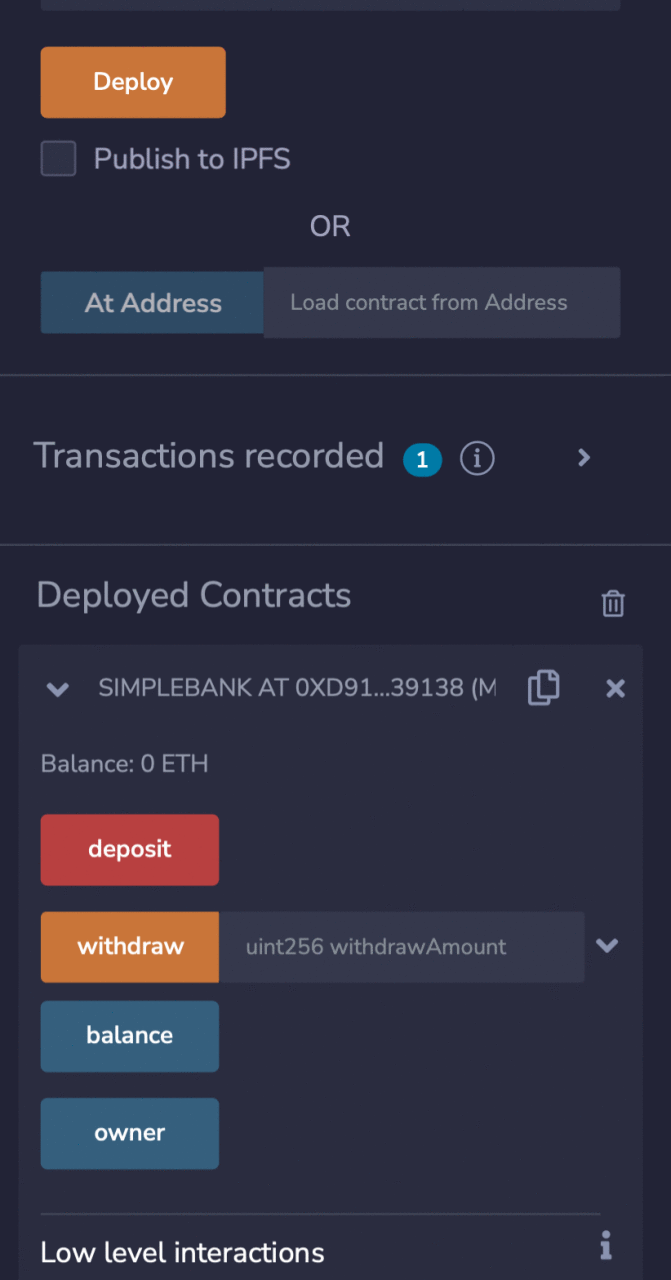
Task: Open the Transactions recorded info icon
Action: pyautogui.click(x=477, y=458)
